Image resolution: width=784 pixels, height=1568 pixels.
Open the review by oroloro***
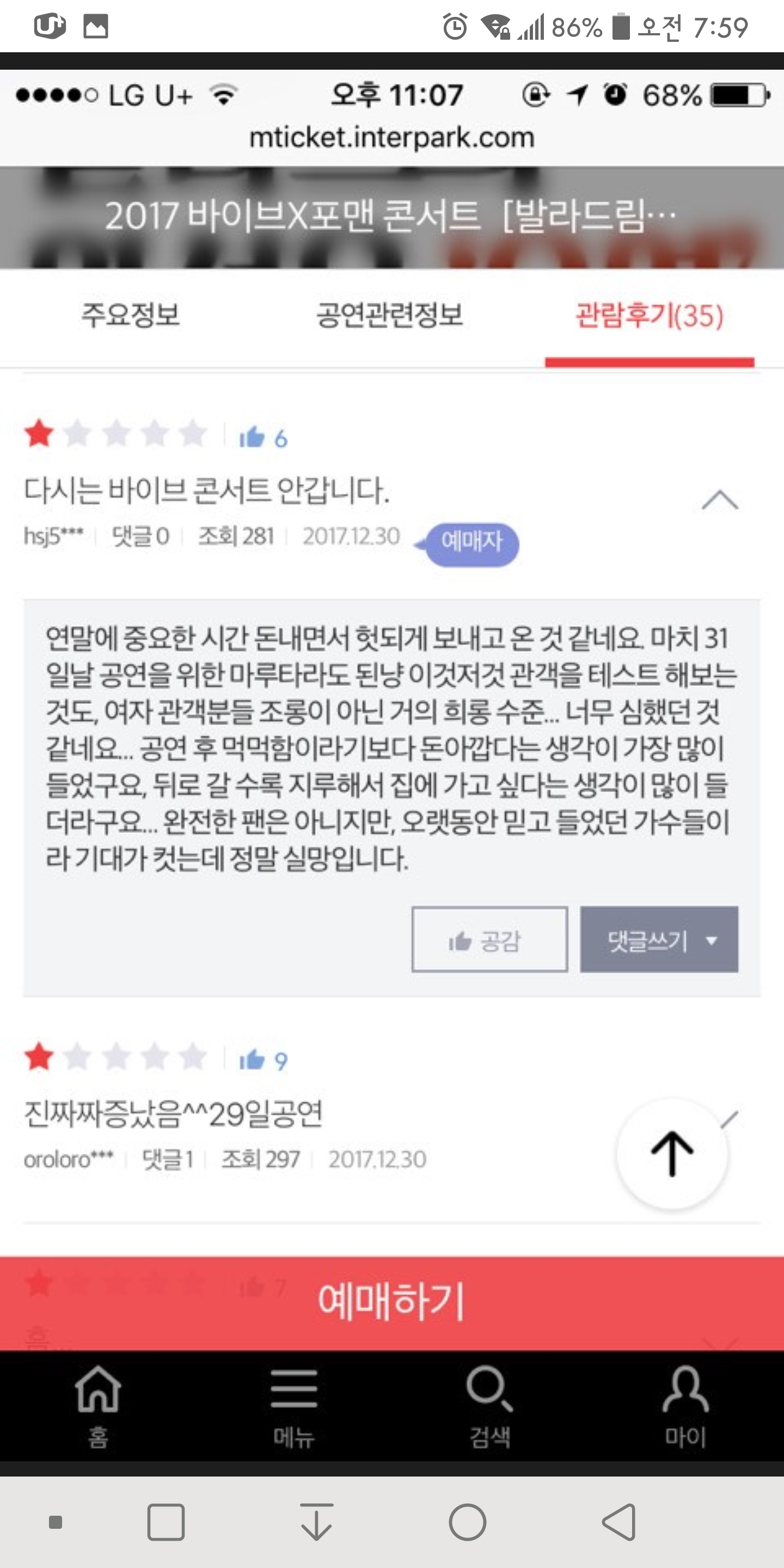coord(174,1114)
